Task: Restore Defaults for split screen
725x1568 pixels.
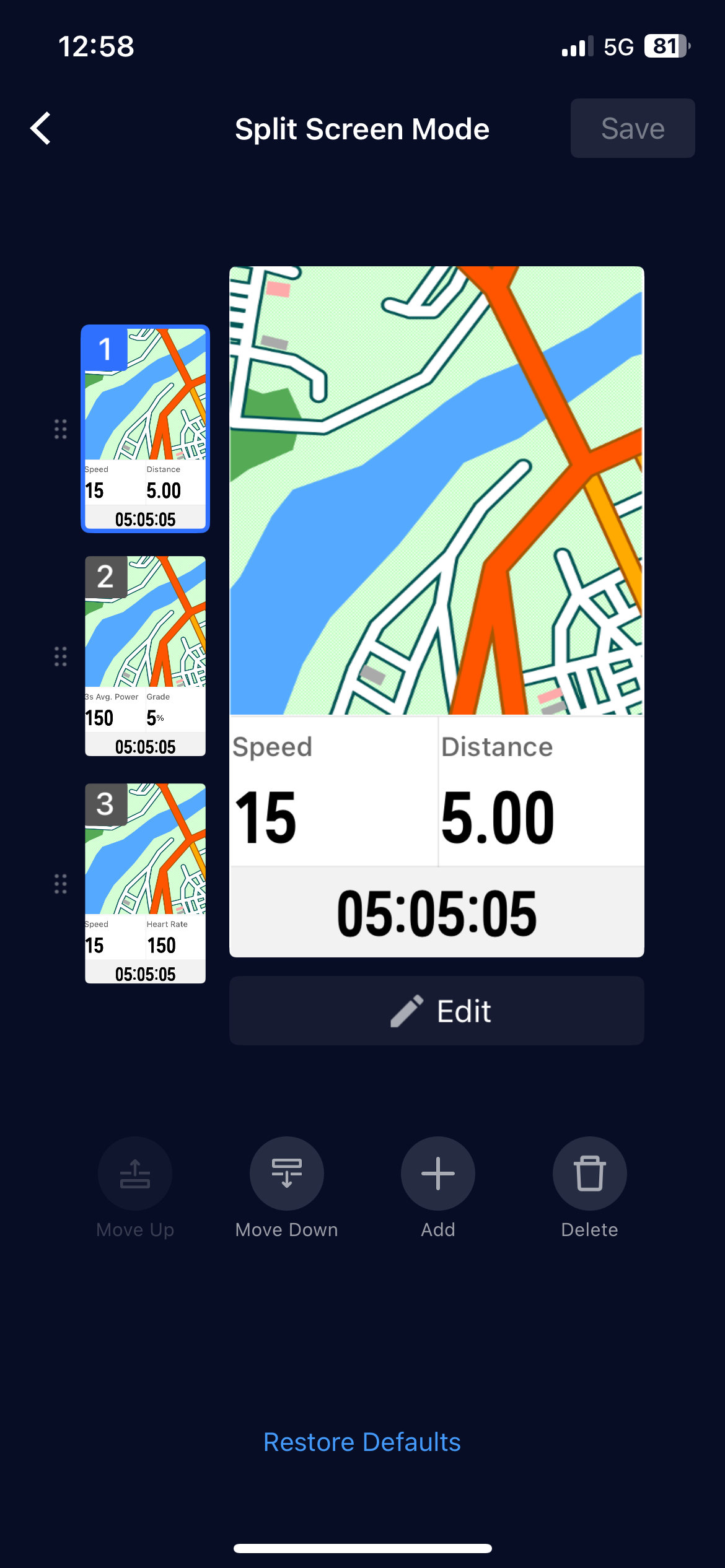Action: click(x=362, y=1442)
